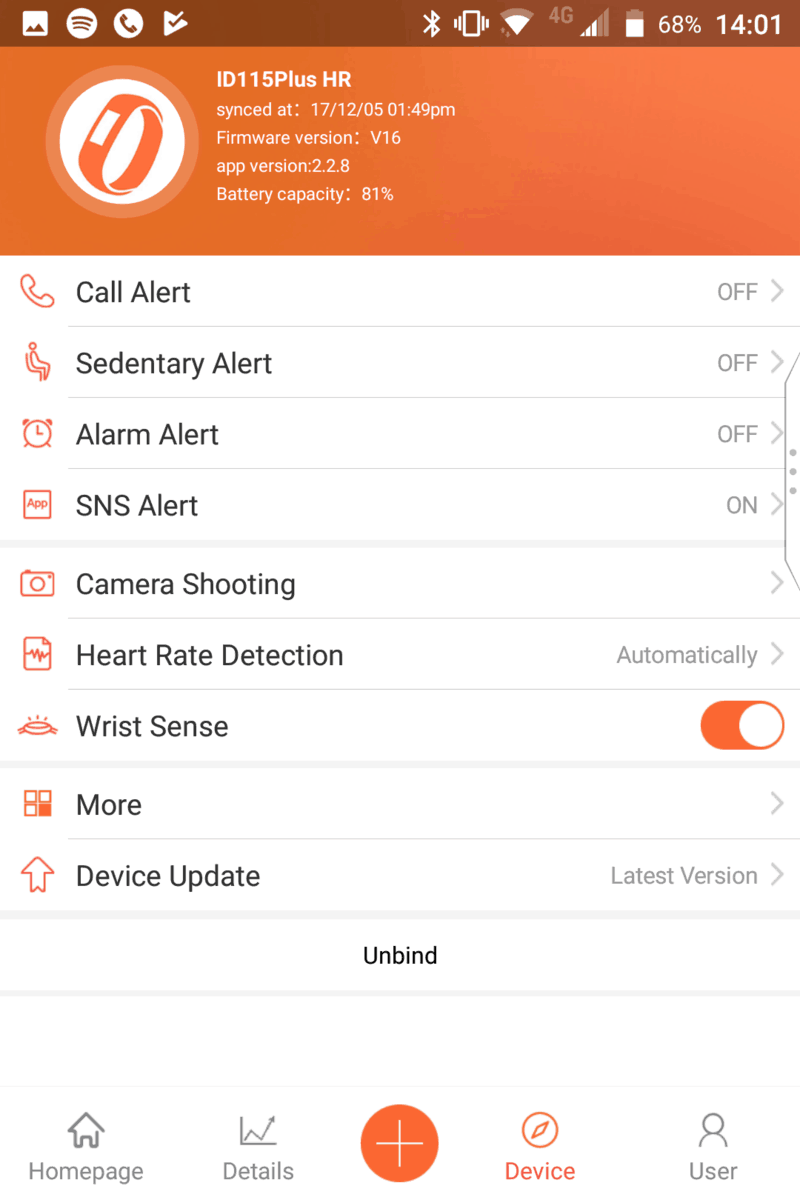Open Sedentary Alert settings
The image size is (800, 1200).
click(x=400, y=363)
